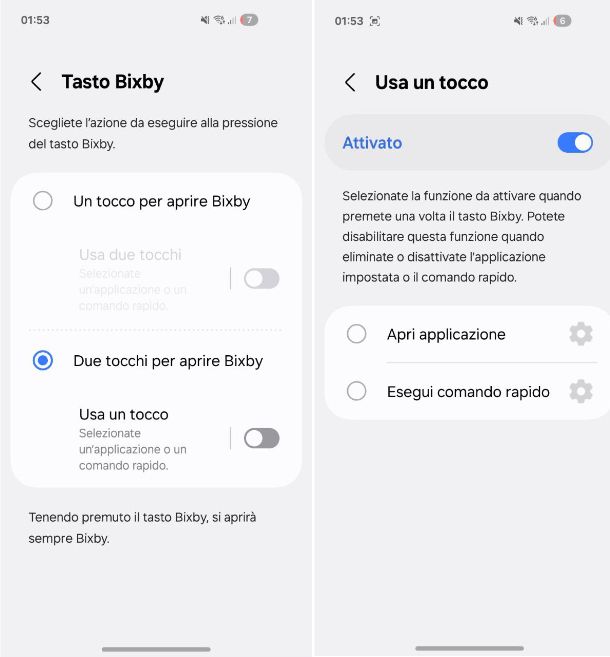Choose the Esegui comando rapido option
Viewport: 610px width, 657px height.
(x=357, y=391)
